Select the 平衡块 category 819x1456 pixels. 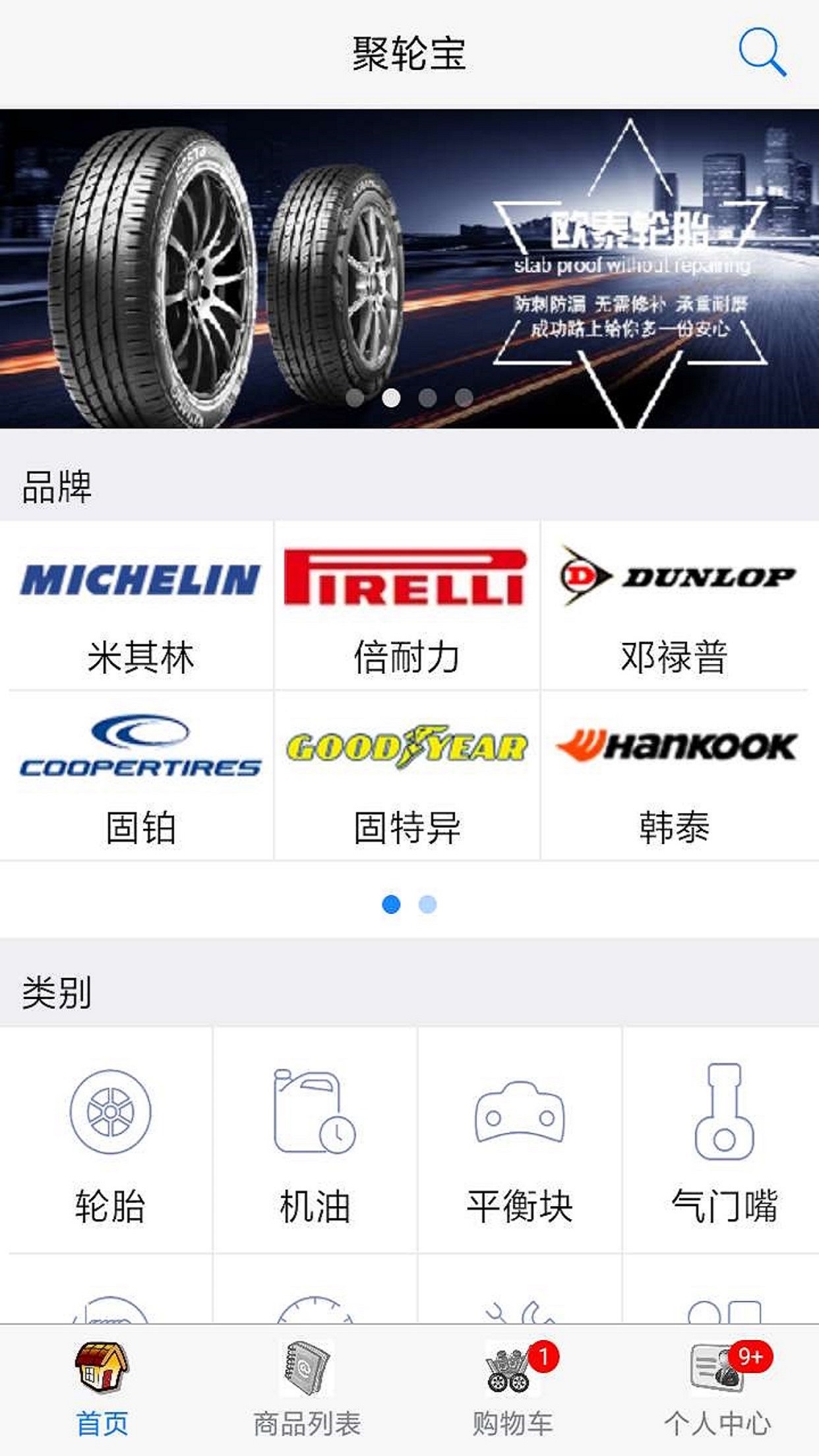tap(520, 1141)
